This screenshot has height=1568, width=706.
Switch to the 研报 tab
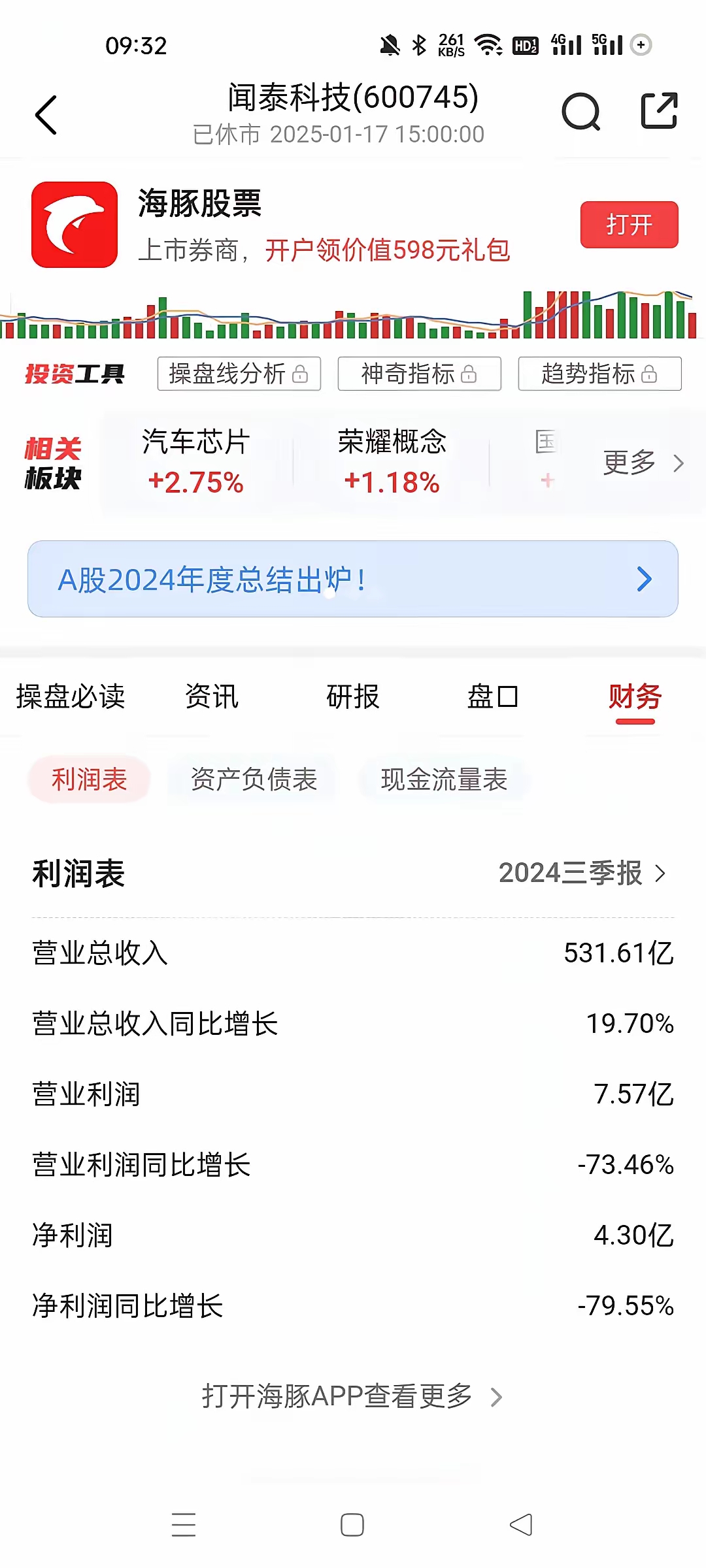[352, 697]
